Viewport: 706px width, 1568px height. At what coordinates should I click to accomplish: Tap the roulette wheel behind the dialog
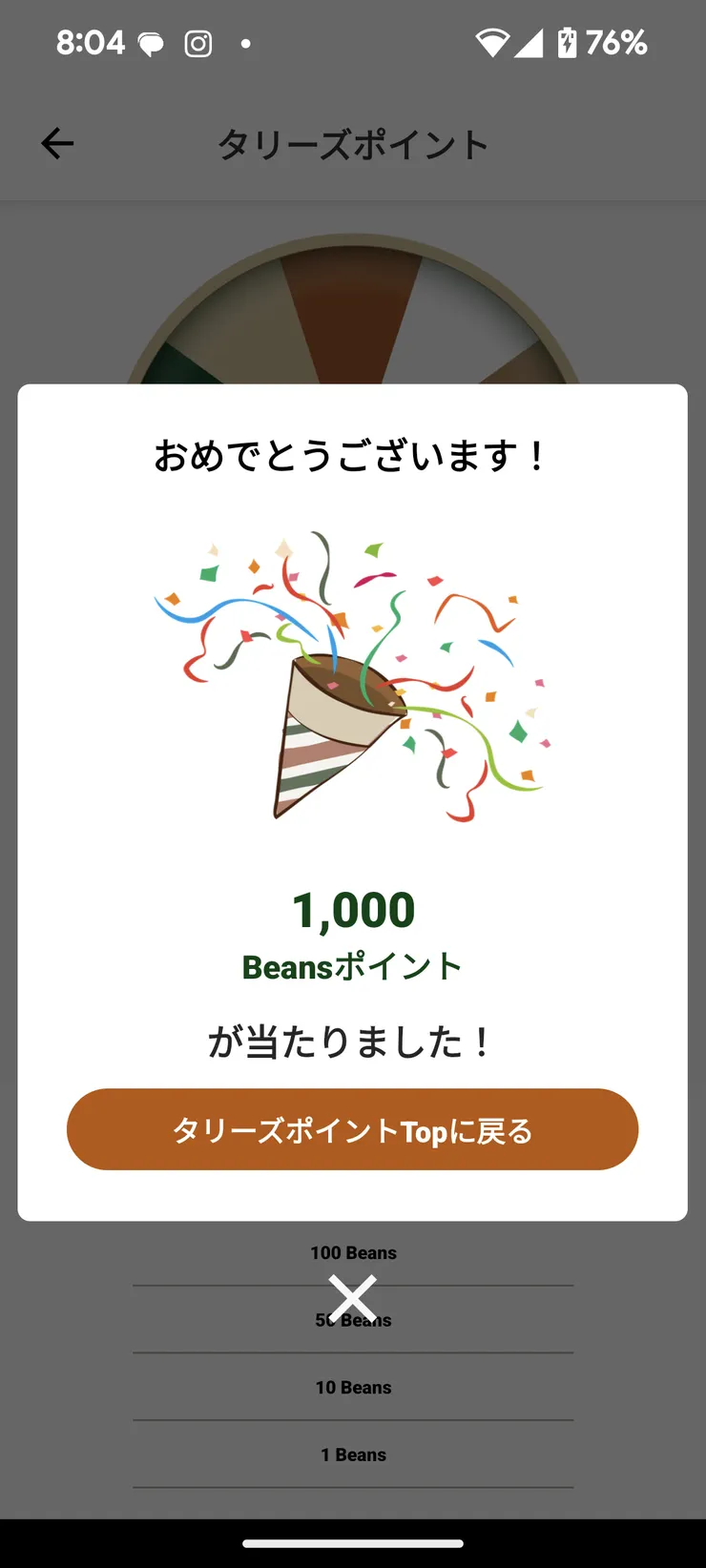point(353,286)
